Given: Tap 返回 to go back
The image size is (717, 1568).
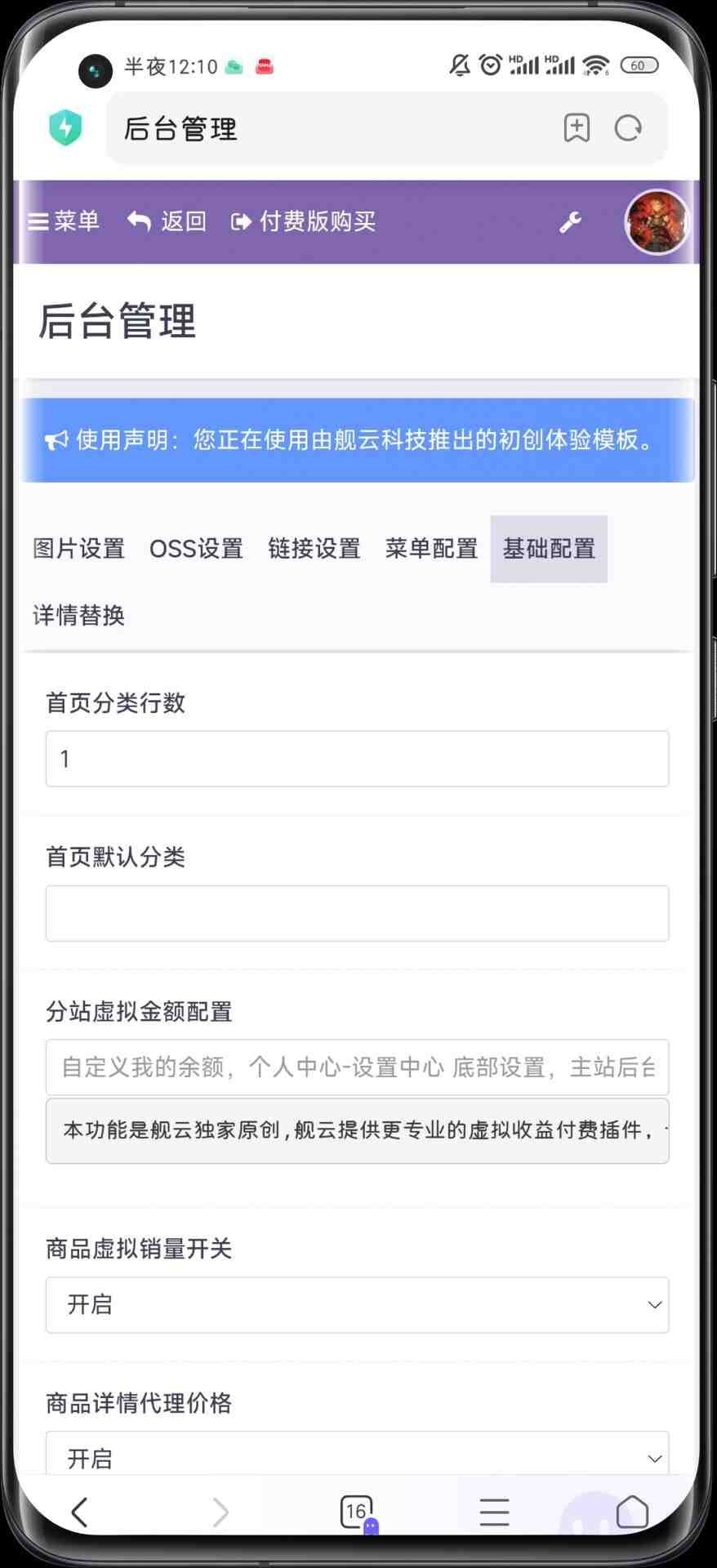Looking at the screenshot, I should click(167, 221).
